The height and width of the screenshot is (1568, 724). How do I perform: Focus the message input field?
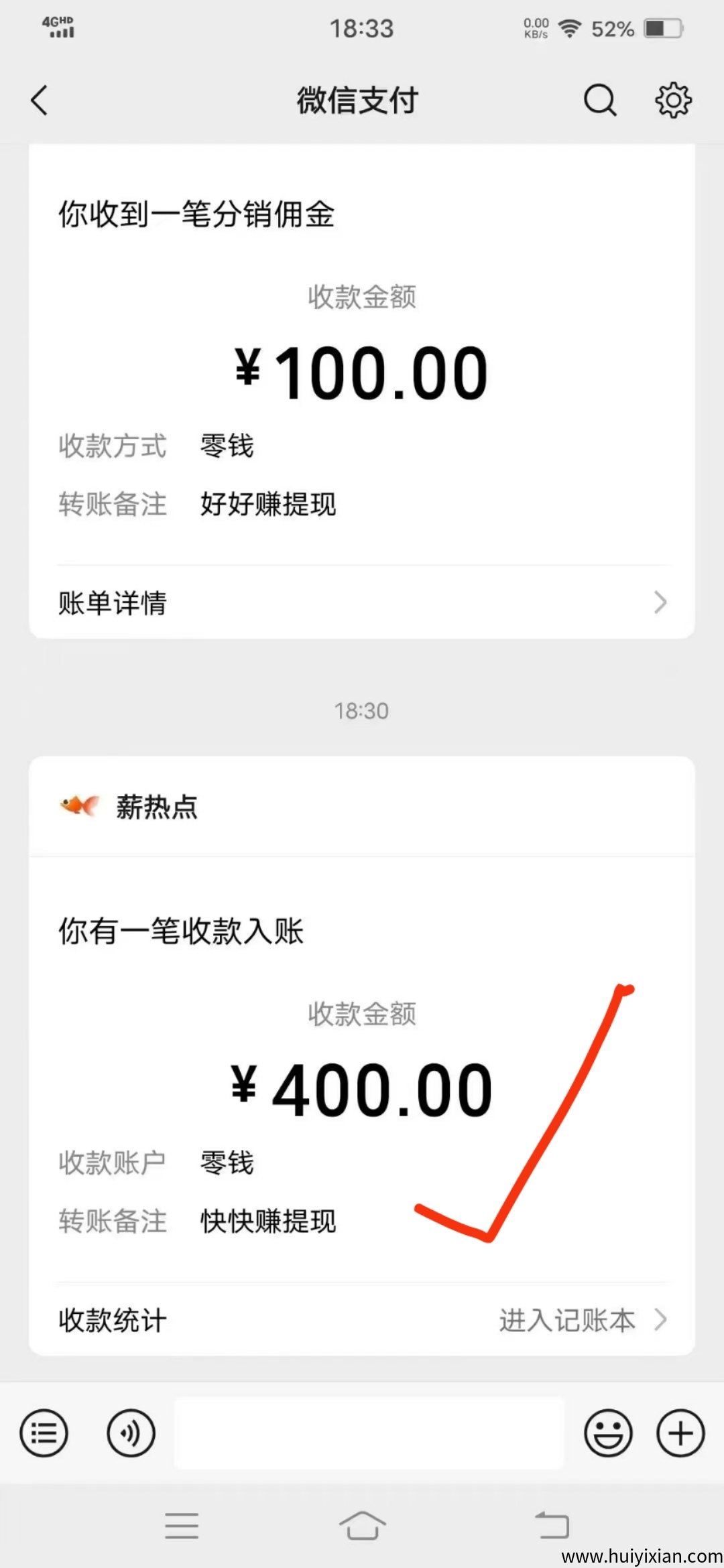pos(369,1433)
